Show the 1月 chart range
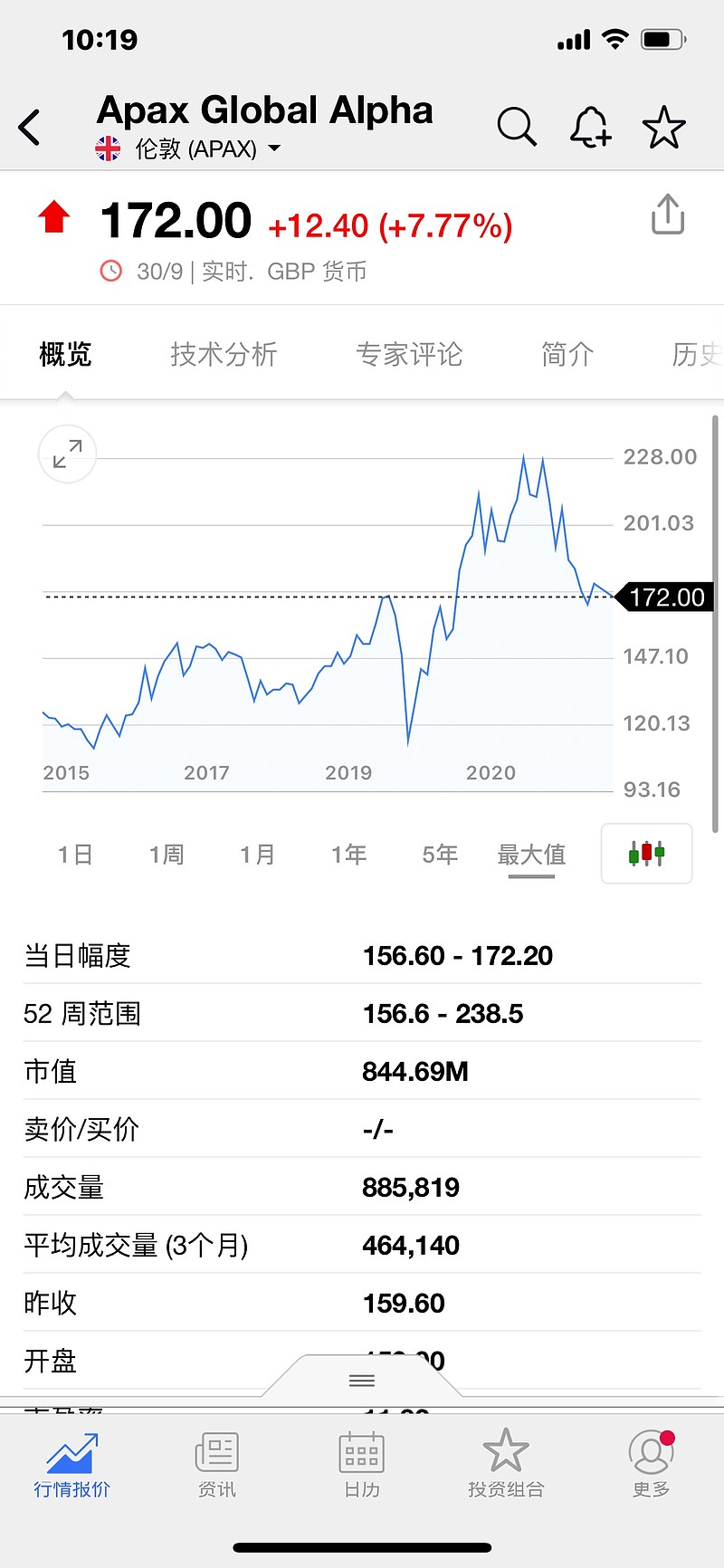 [x=258, y=855]
